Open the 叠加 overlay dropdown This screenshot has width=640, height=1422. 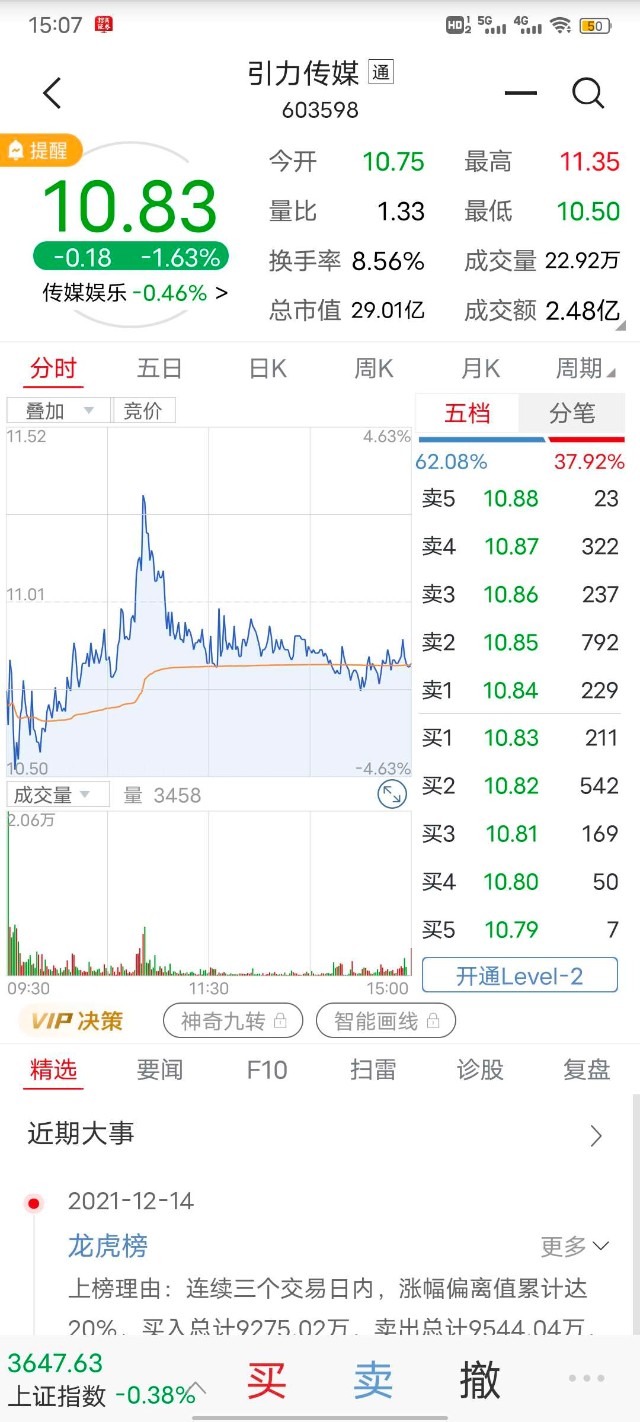(58, 411)
